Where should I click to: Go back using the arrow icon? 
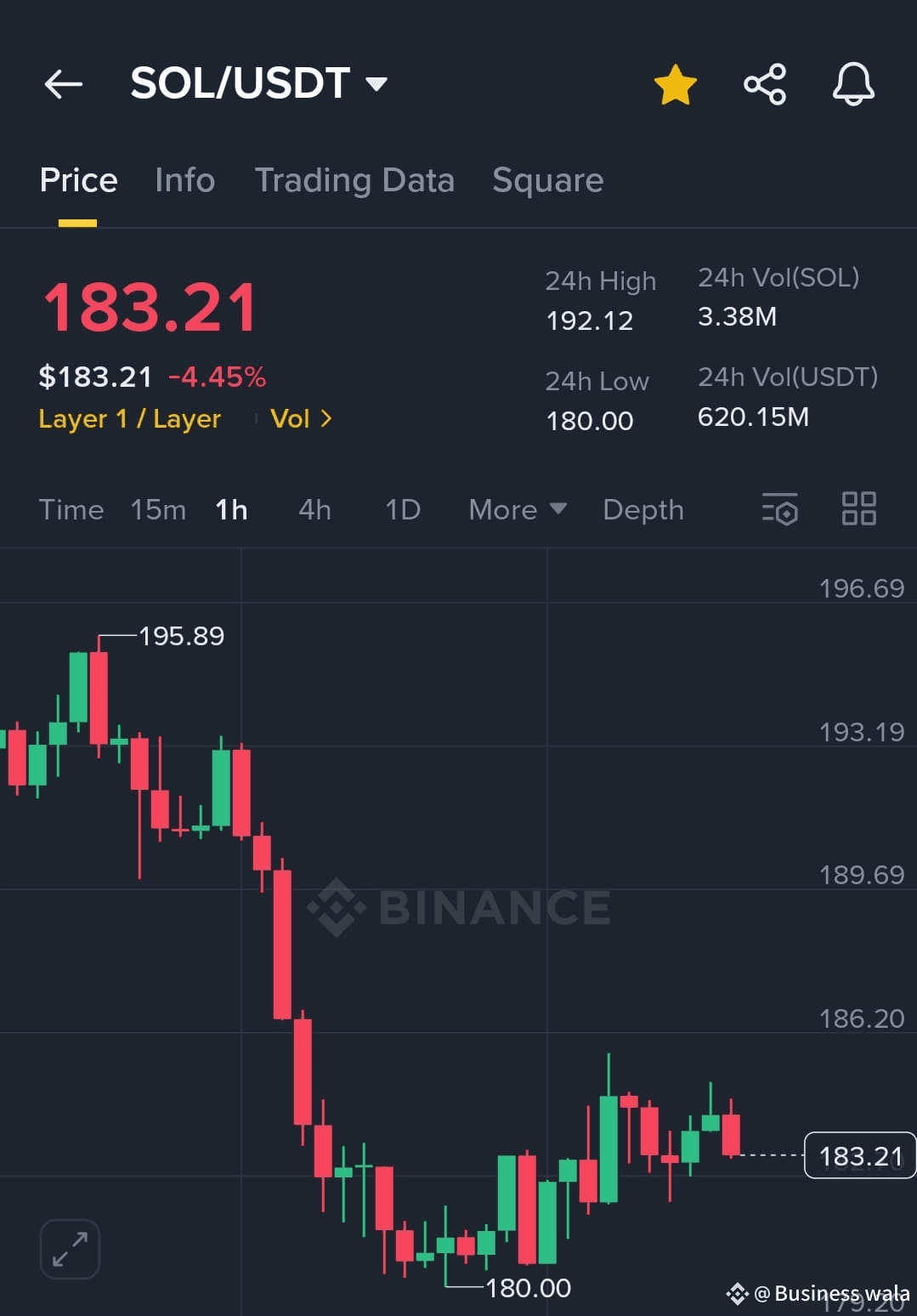point(64,84)
